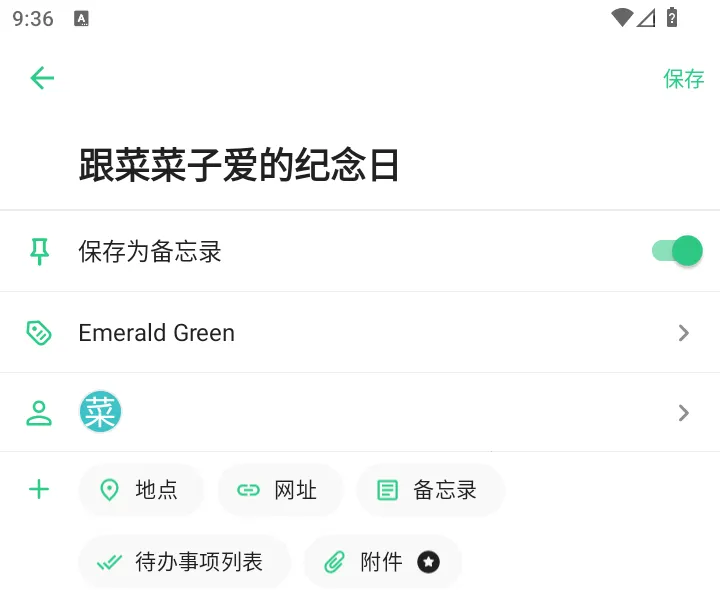
Task: Add a location with the 地点 chip
Action: point(141,490)
